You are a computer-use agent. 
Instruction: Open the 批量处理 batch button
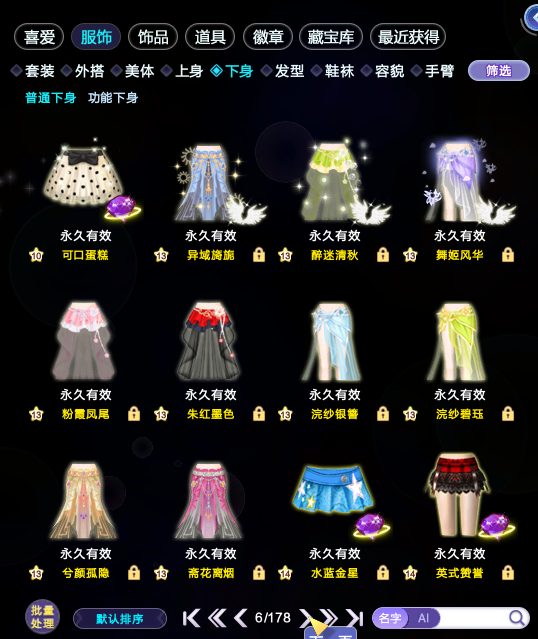[42, 617]
